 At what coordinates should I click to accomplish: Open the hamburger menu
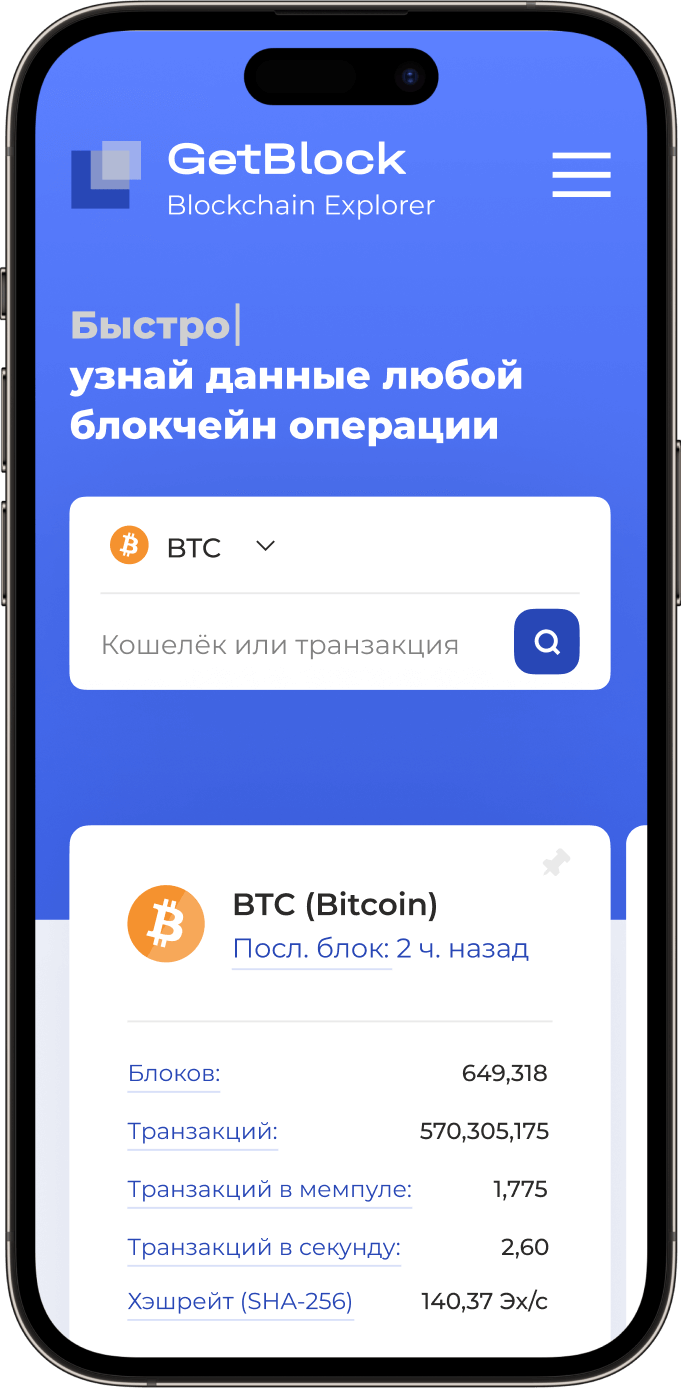tap(581, 175)
